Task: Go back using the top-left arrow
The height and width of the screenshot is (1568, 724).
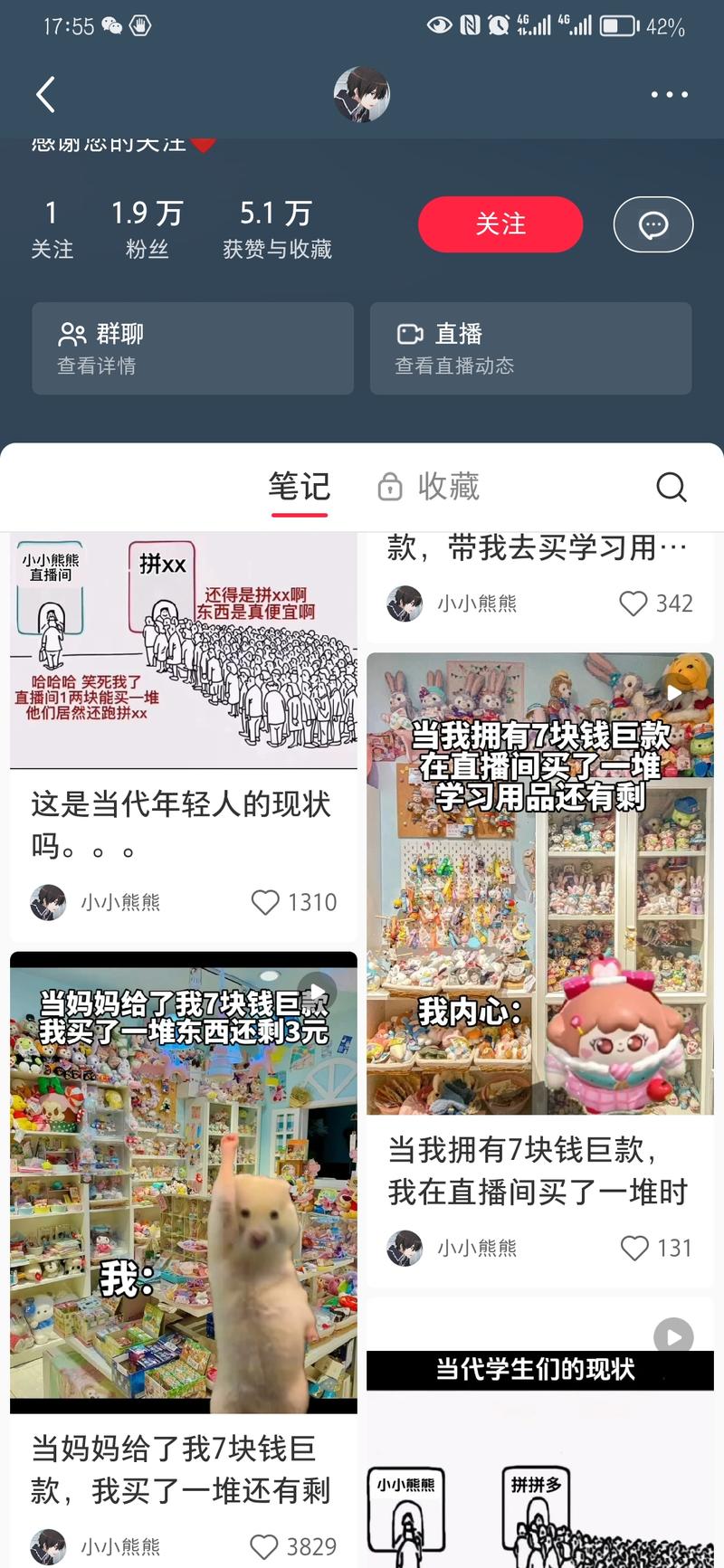Action: 45,94
